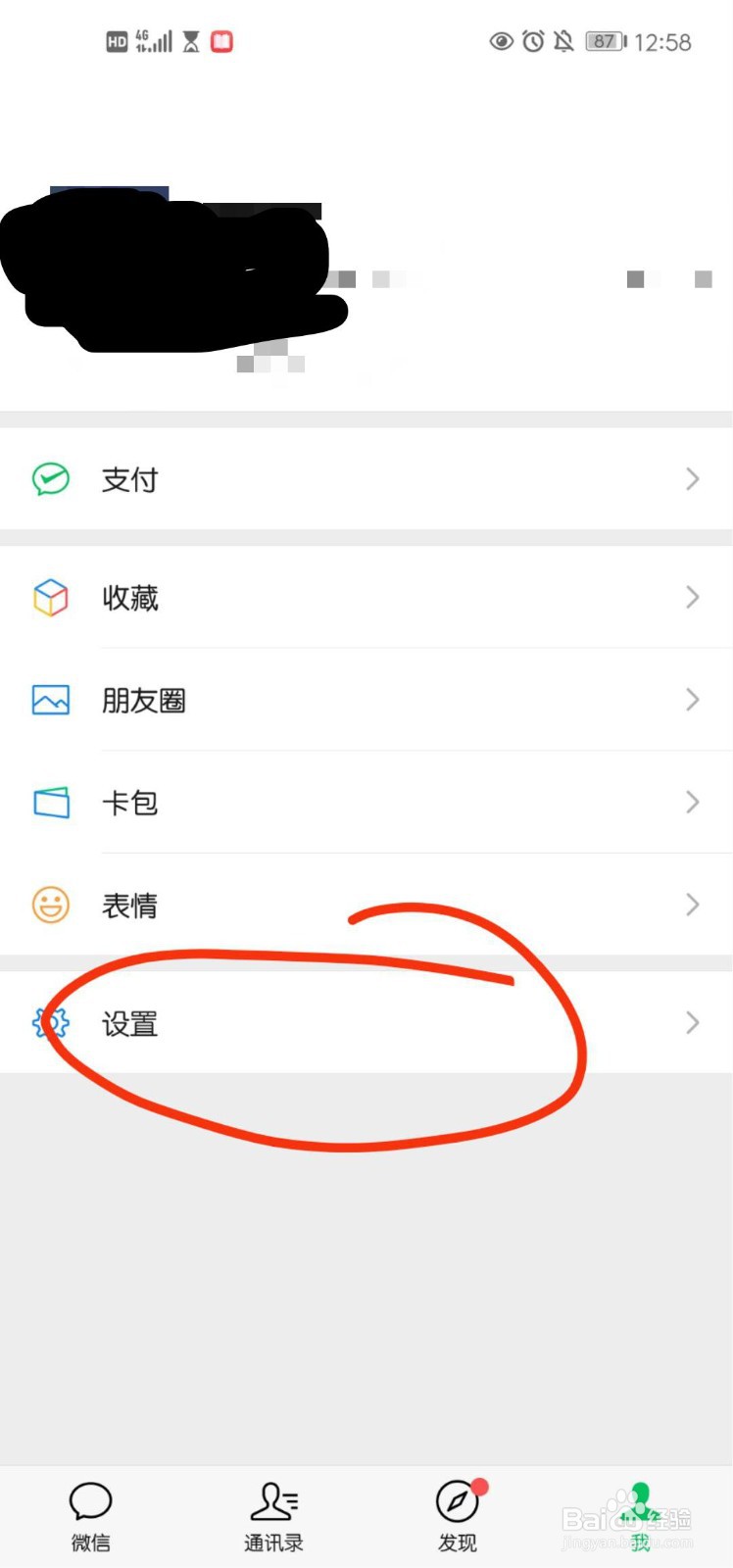The width and height of the screenshot is (733, 1568).
Task: Select the 收藏 favorites box icon
Action: (x=50, y=598)
